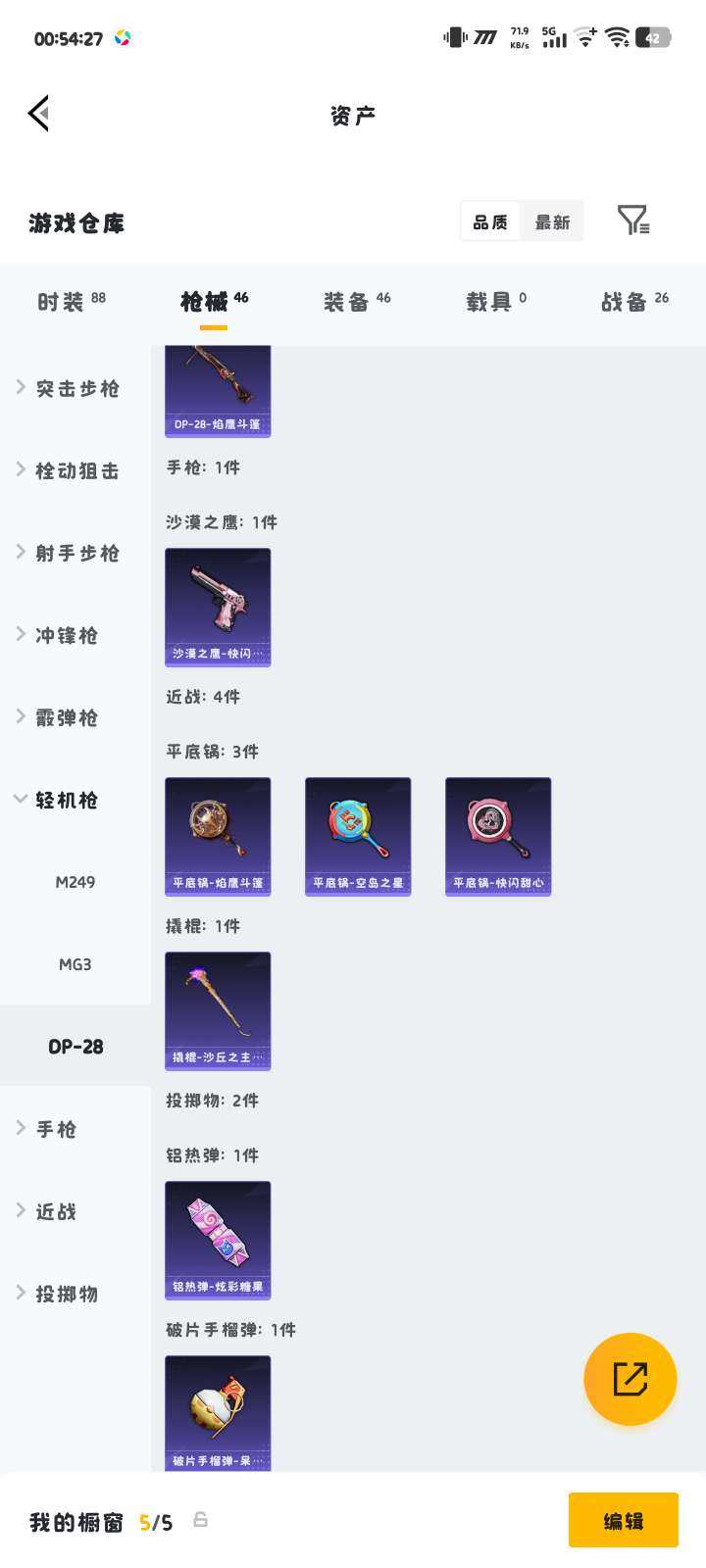
Task: Select the 铝热弹-炫彩糖果 thermite icon
Action: 218,1240
